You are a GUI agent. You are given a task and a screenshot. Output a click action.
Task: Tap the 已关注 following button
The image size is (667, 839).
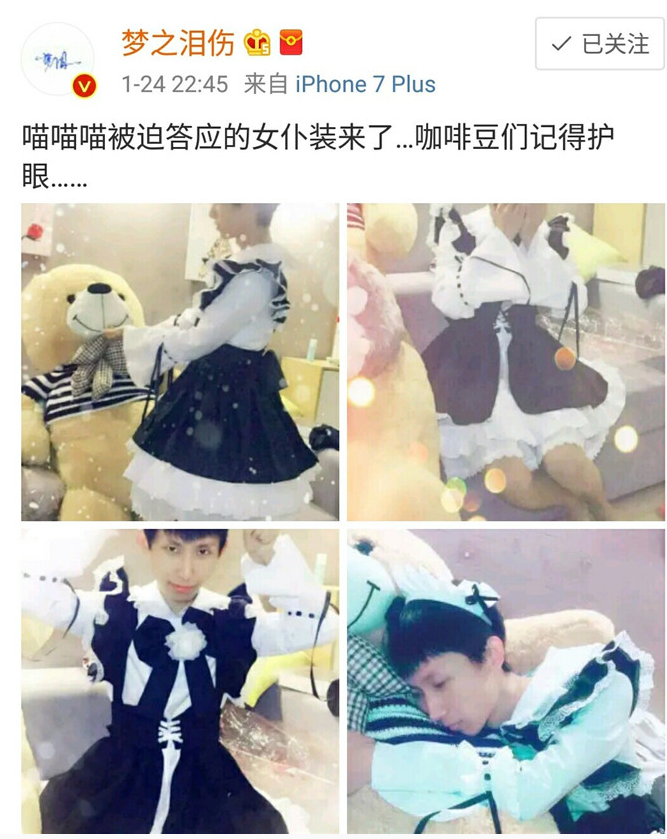click(599, 44)
